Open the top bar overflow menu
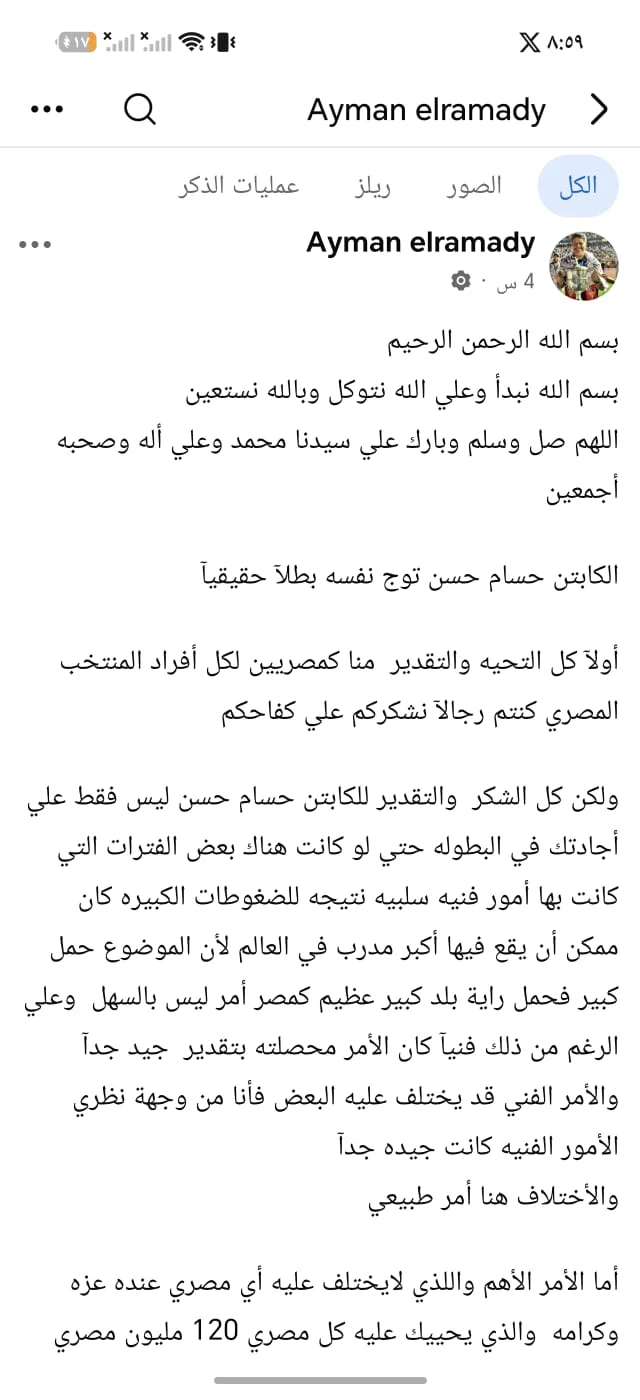 pyautogui.click(x=47, y=110)
